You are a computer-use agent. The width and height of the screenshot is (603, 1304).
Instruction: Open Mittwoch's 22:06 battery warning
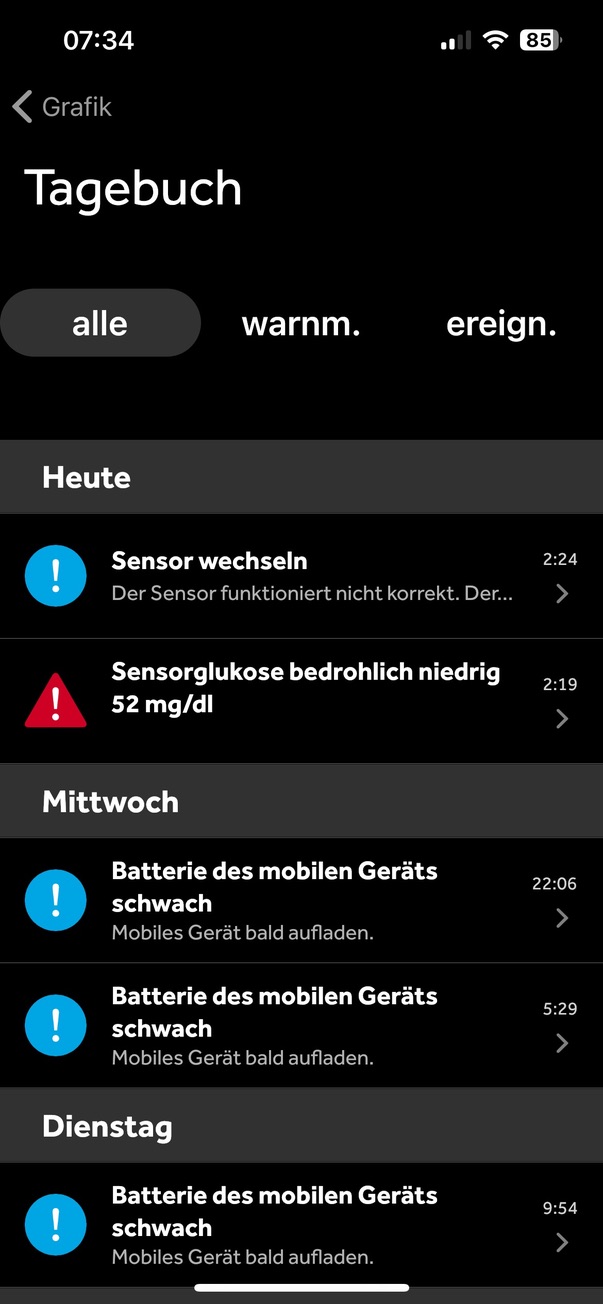pyautogui.click(x=301, y=901)
